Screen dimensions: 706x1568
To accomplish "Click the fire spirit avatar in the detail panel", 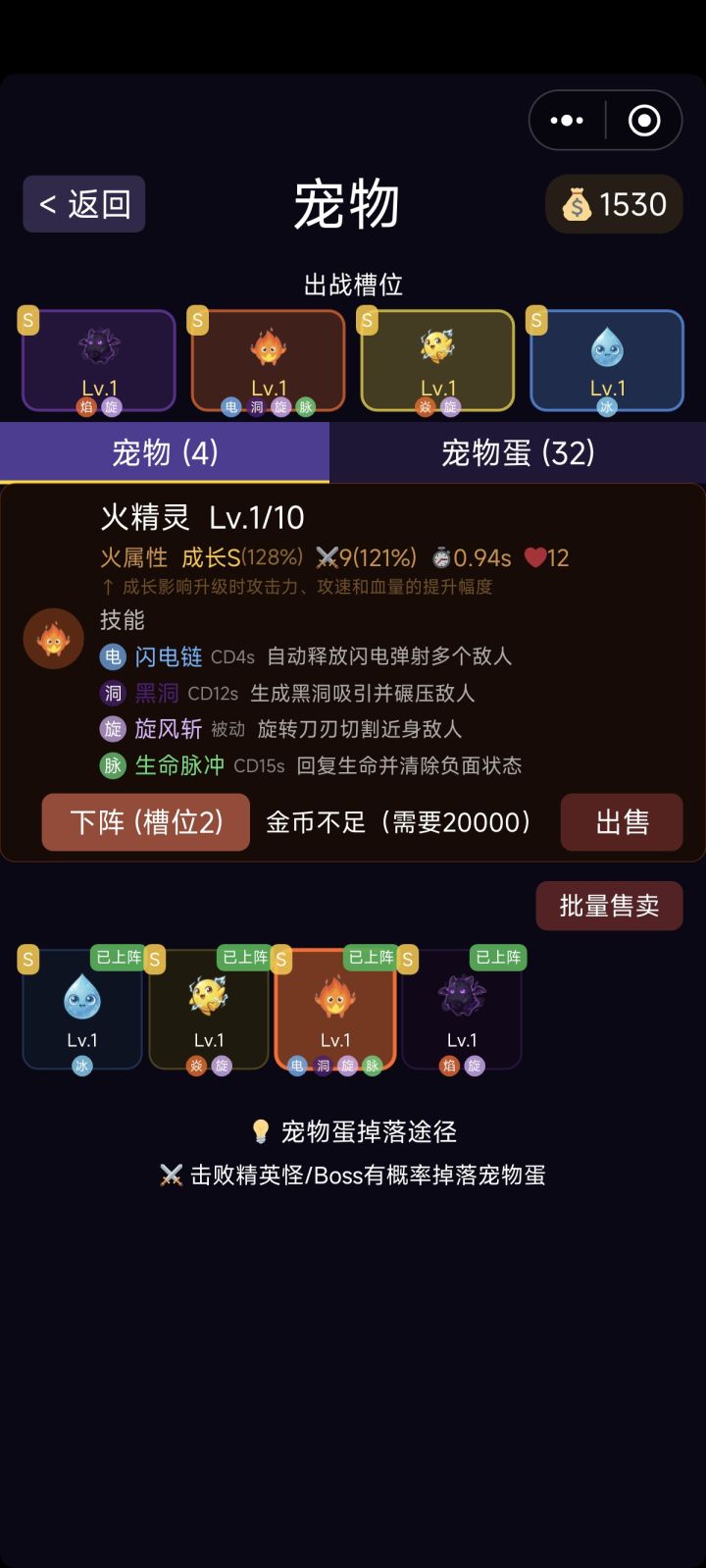I will pyautogui.click(x=54, y=638).
